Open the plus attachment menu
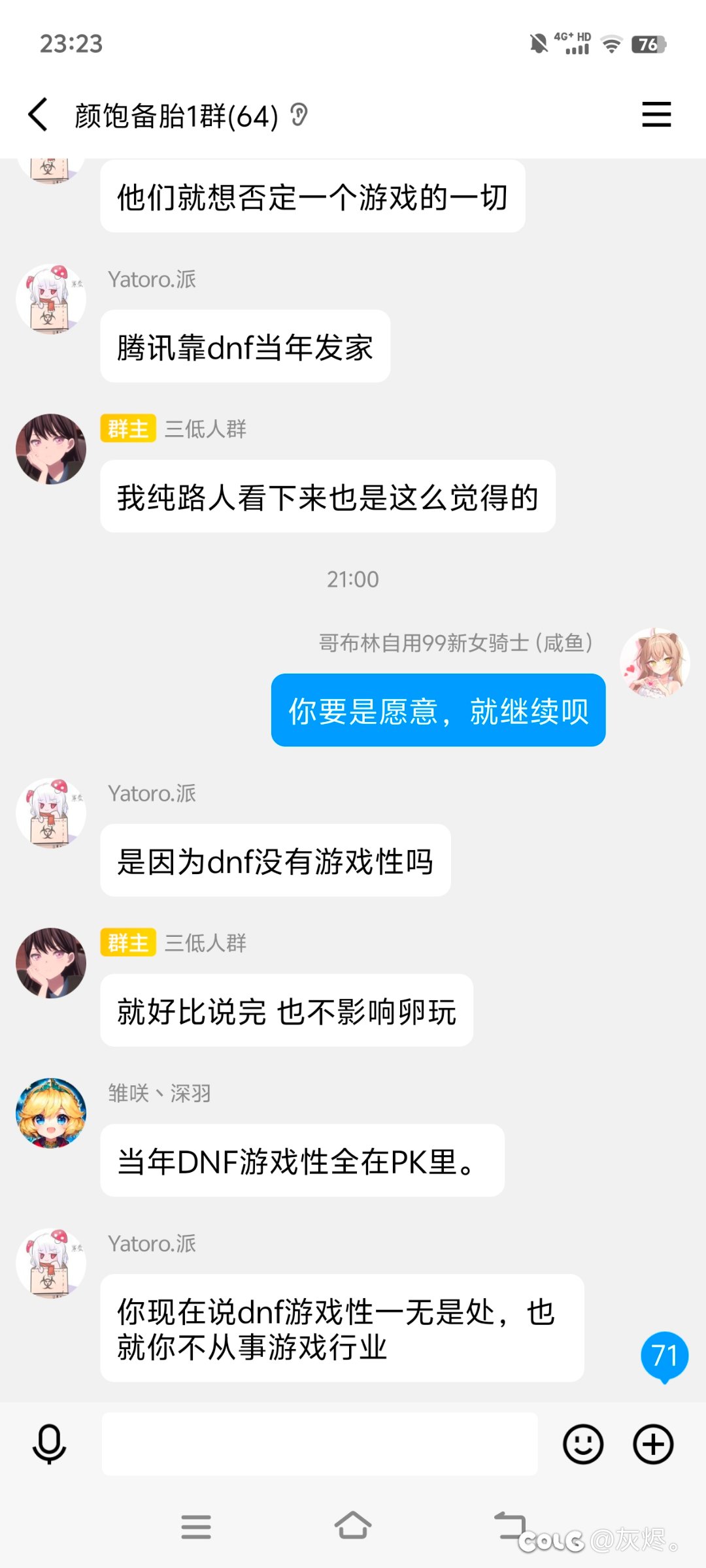 [x=654, y=1444]
